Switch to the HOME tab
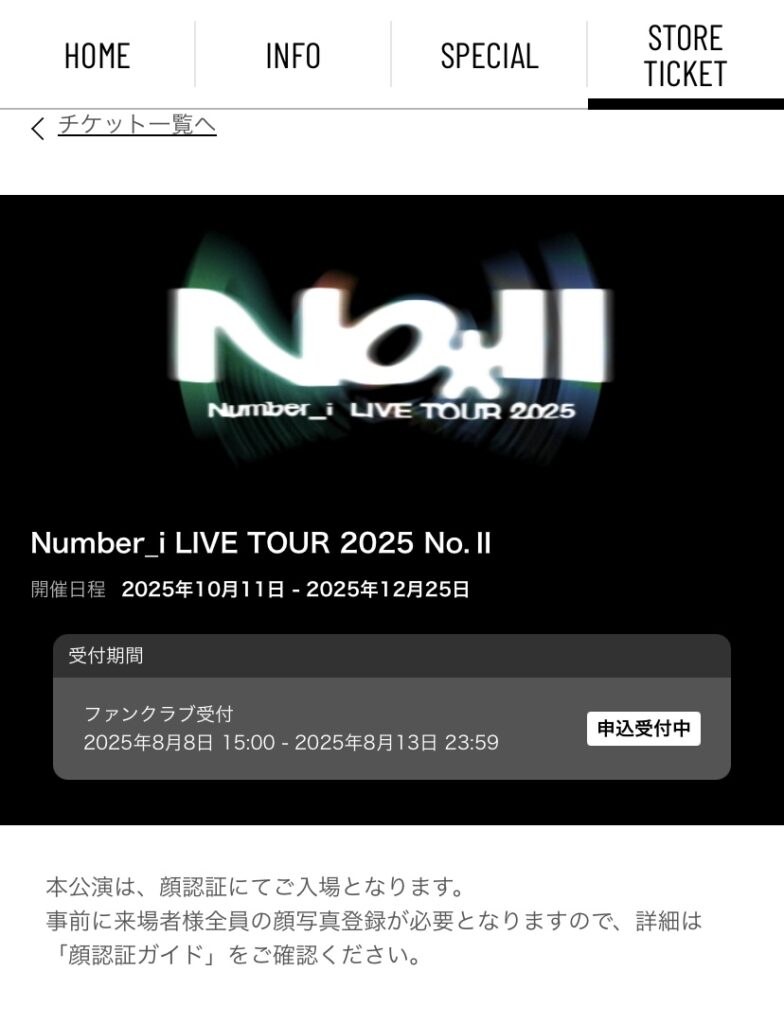The image size is (784, 1024). [97, 55]
